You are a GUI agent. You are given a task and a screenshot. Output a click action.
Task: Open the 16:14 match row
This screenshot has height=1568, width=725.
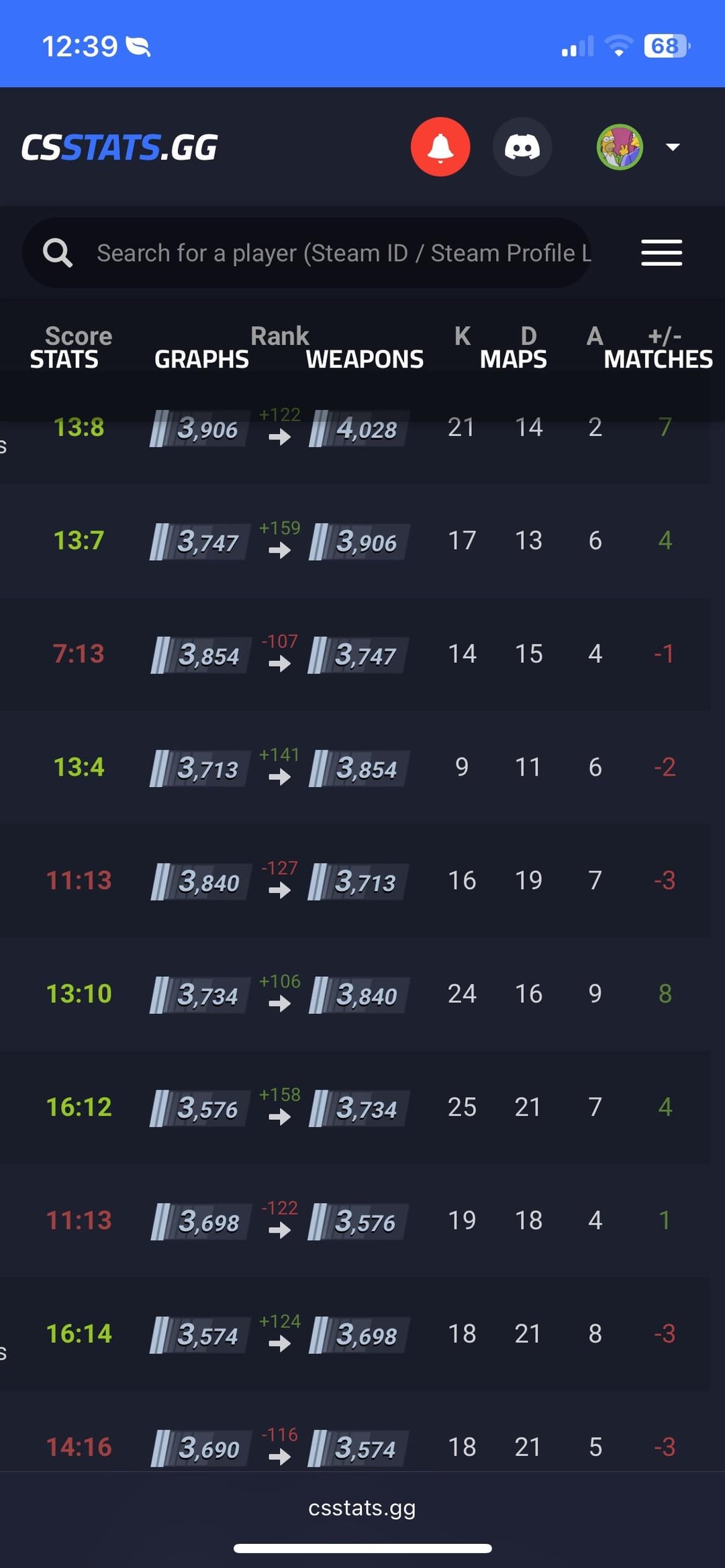(x=355, y=1335)
